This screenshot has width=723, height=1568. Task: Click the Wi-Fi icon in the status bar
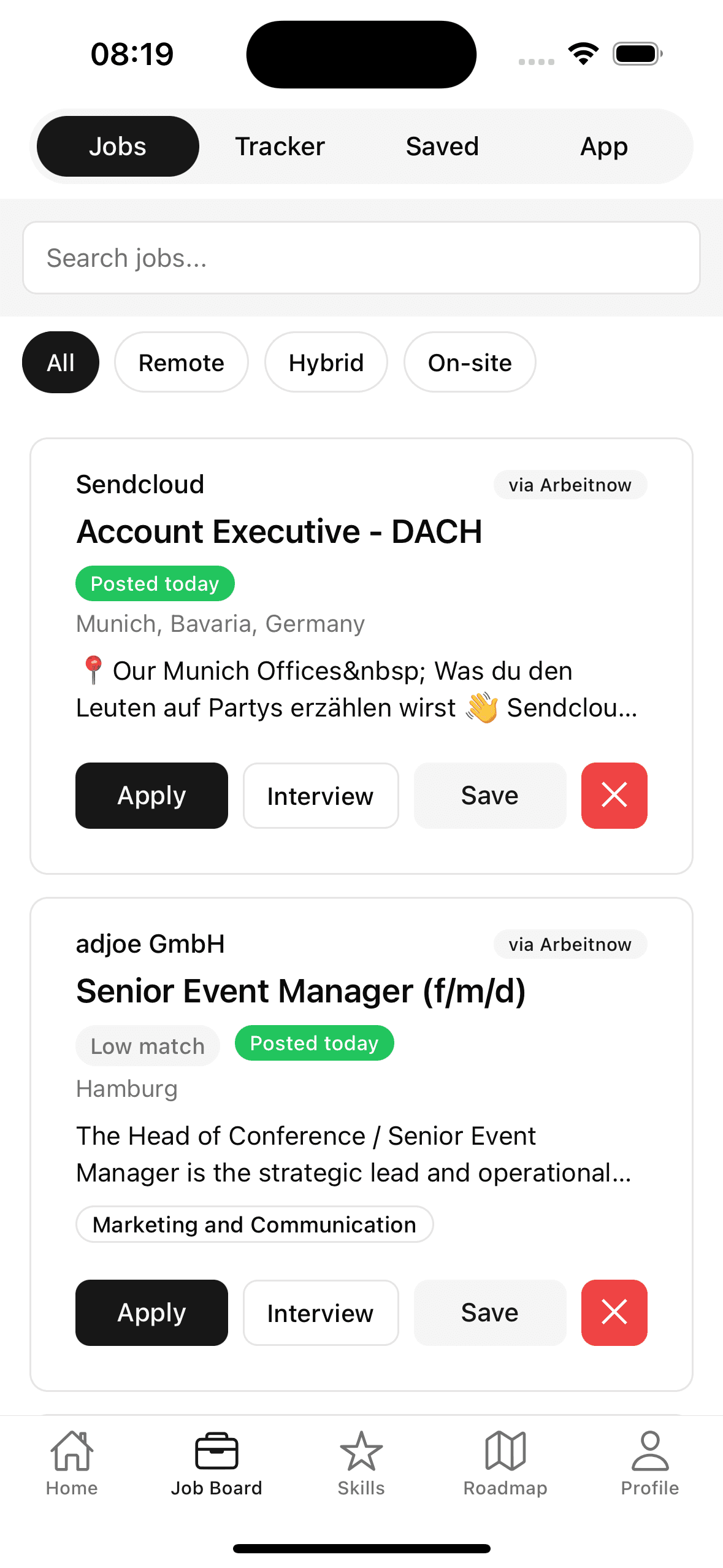583,53
